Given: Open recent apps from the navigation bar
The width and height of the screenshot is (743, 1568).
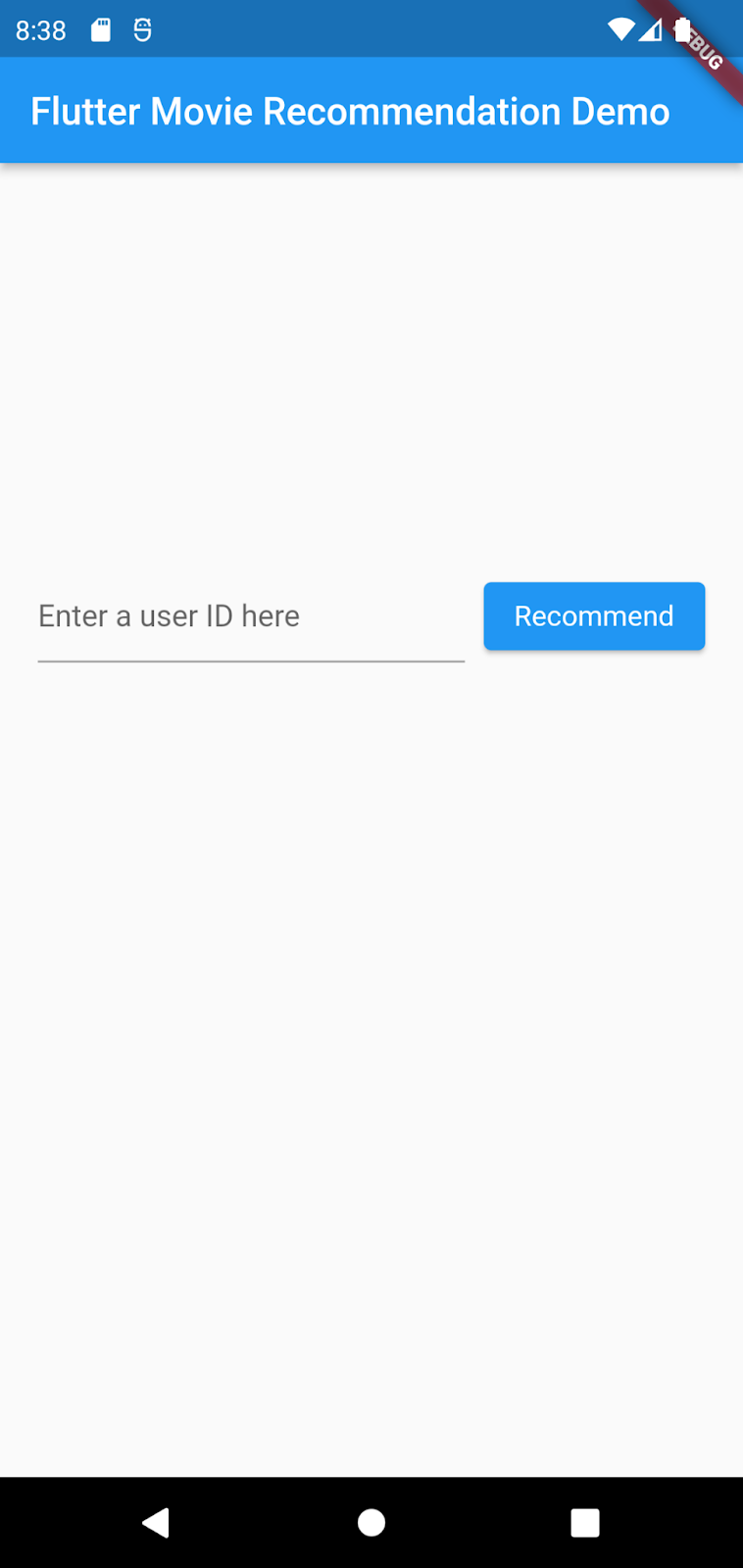Looking at the screenshot, I should pyautogui.click(x=585, y=1522).
